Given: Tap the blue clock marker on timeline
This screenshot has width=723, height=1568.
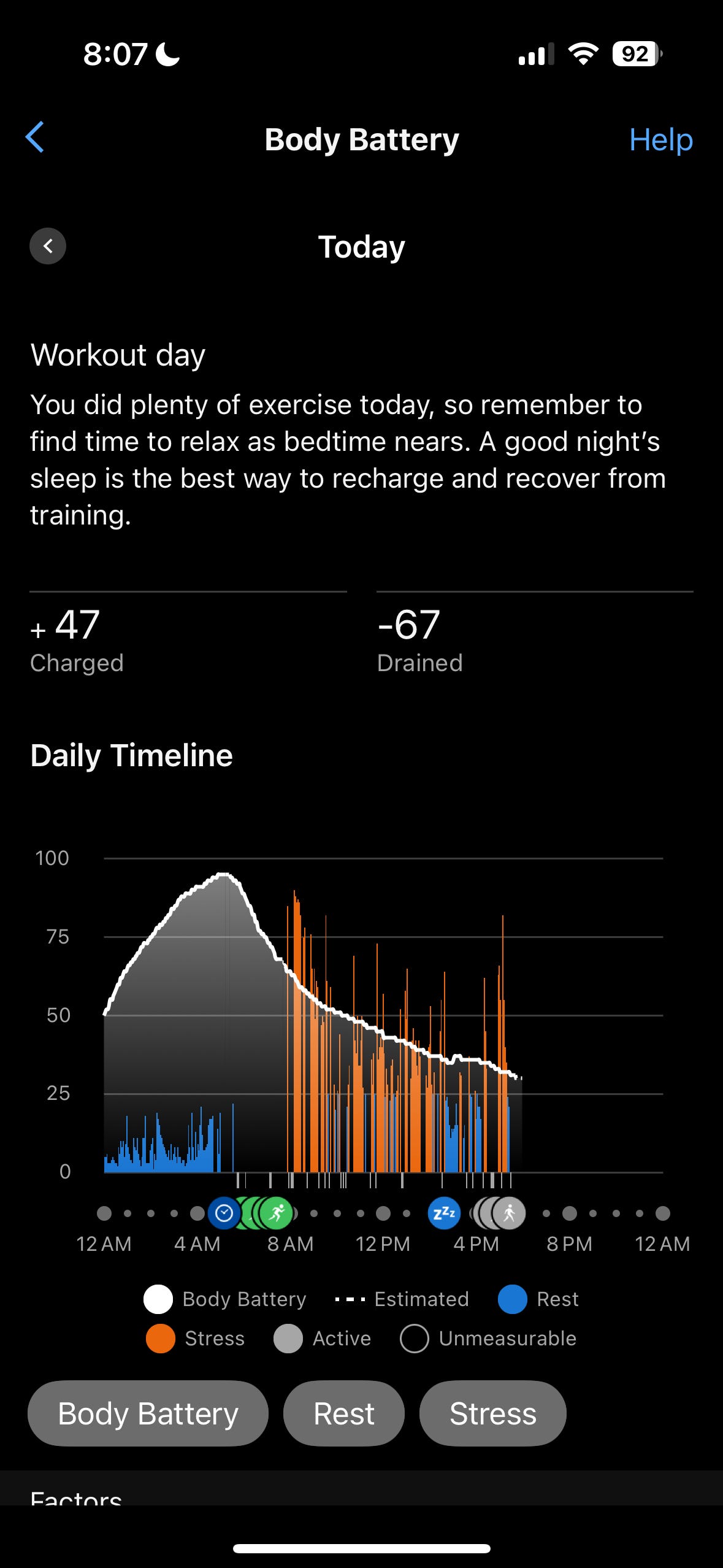Looking at the screenshot, I should [224, 1213].
